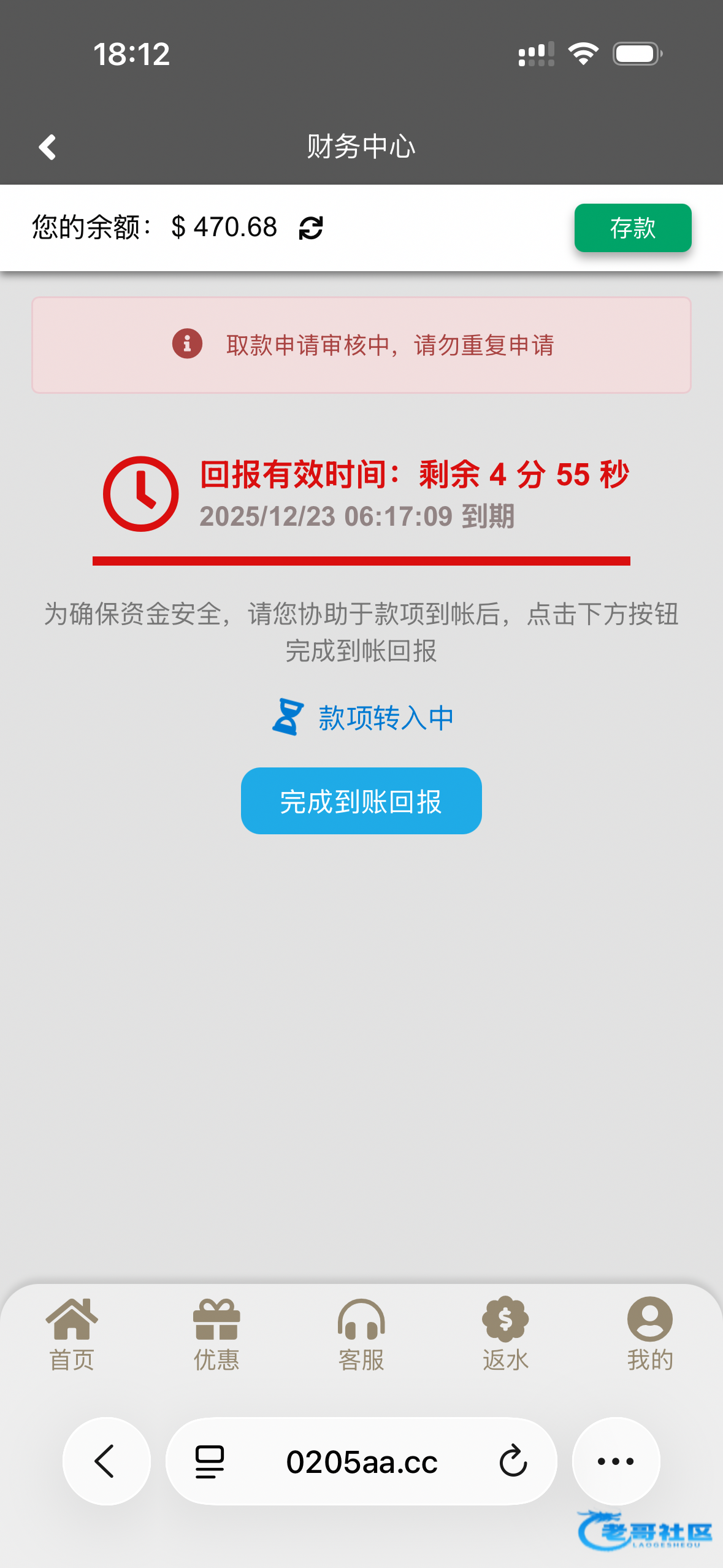Screen dimensions: 723x1568
Task: Tap the 0205aa.cc address bar
Action: point(362,1462)
